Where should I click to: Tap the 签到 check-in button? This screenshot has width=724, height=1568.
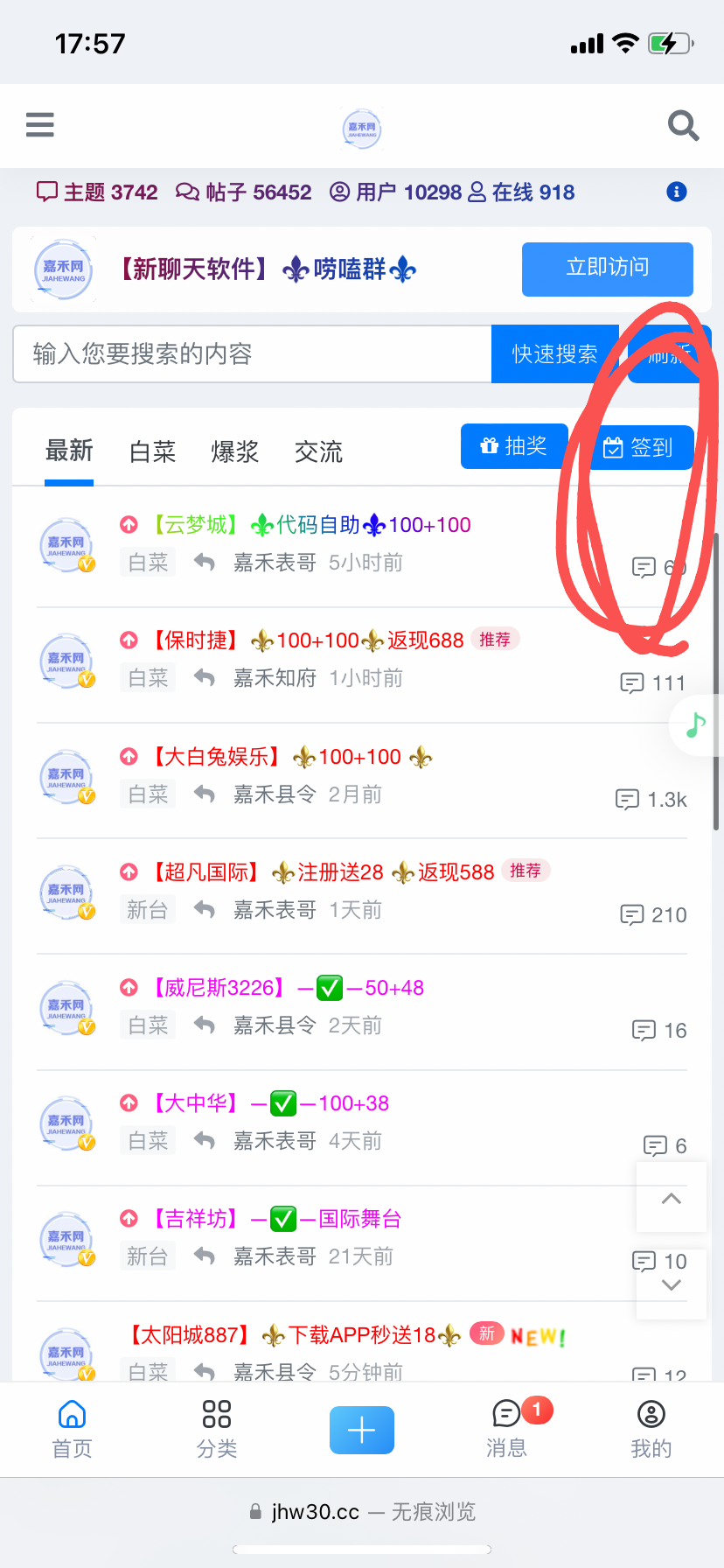click(639, 447)
